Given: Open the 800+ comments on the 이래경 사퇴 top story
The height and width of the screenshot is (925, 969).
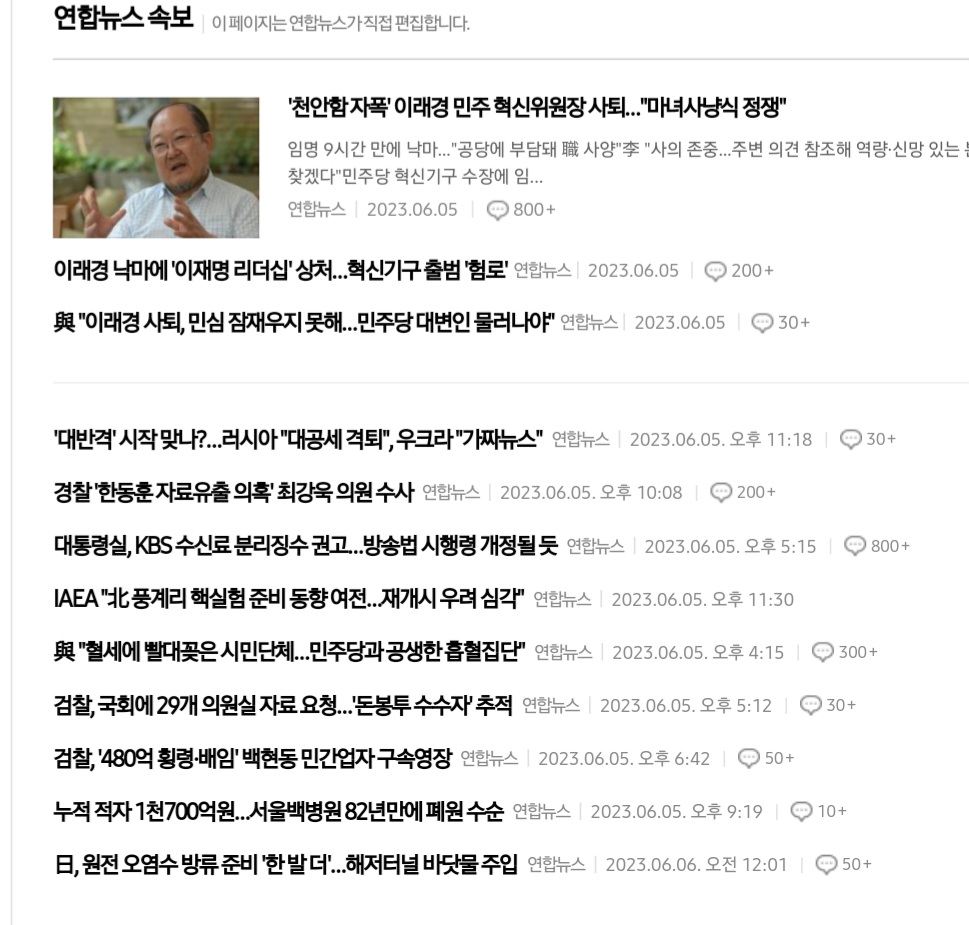Looking at the screenshot, I should 521,210.
